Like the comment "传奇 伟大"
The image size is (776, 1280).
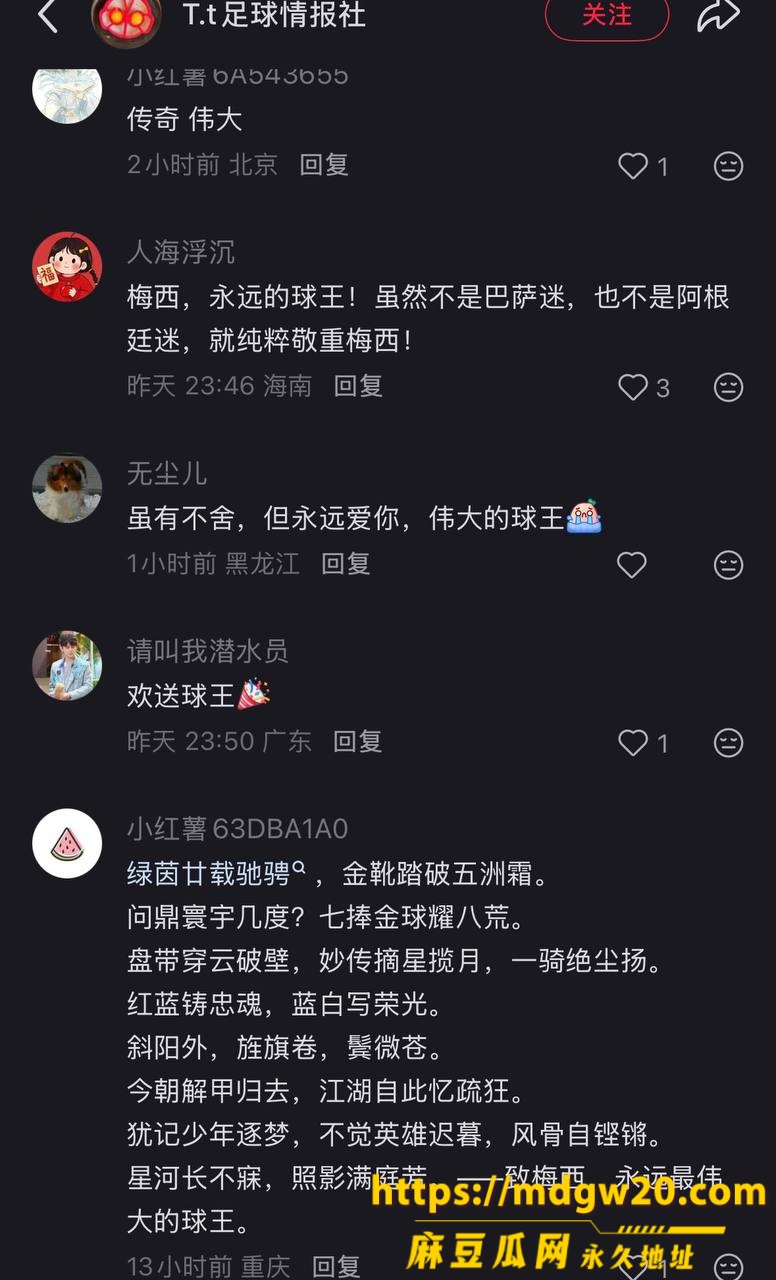(632, 166)
